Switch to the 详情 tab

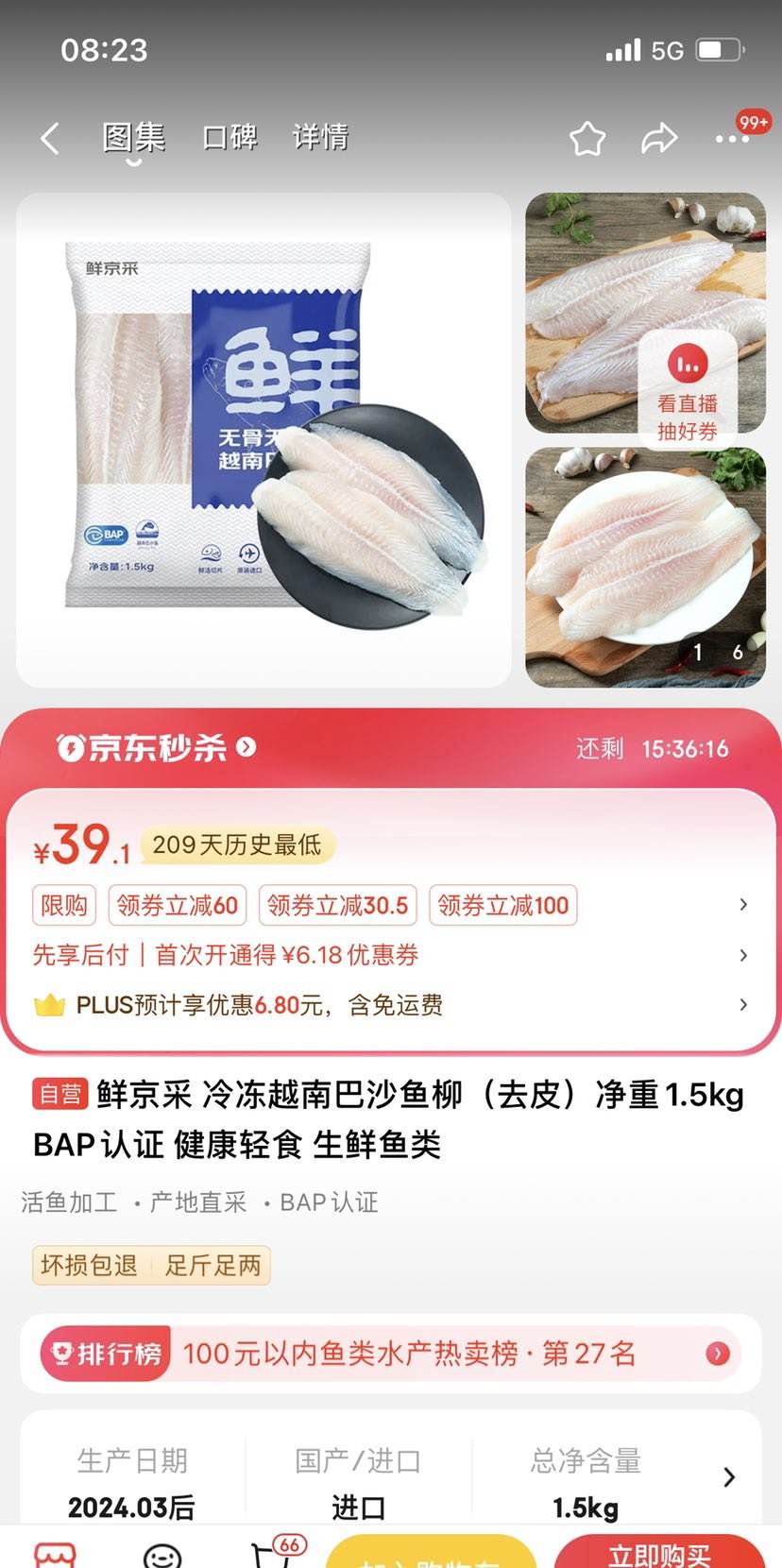(x=319, y=137)
